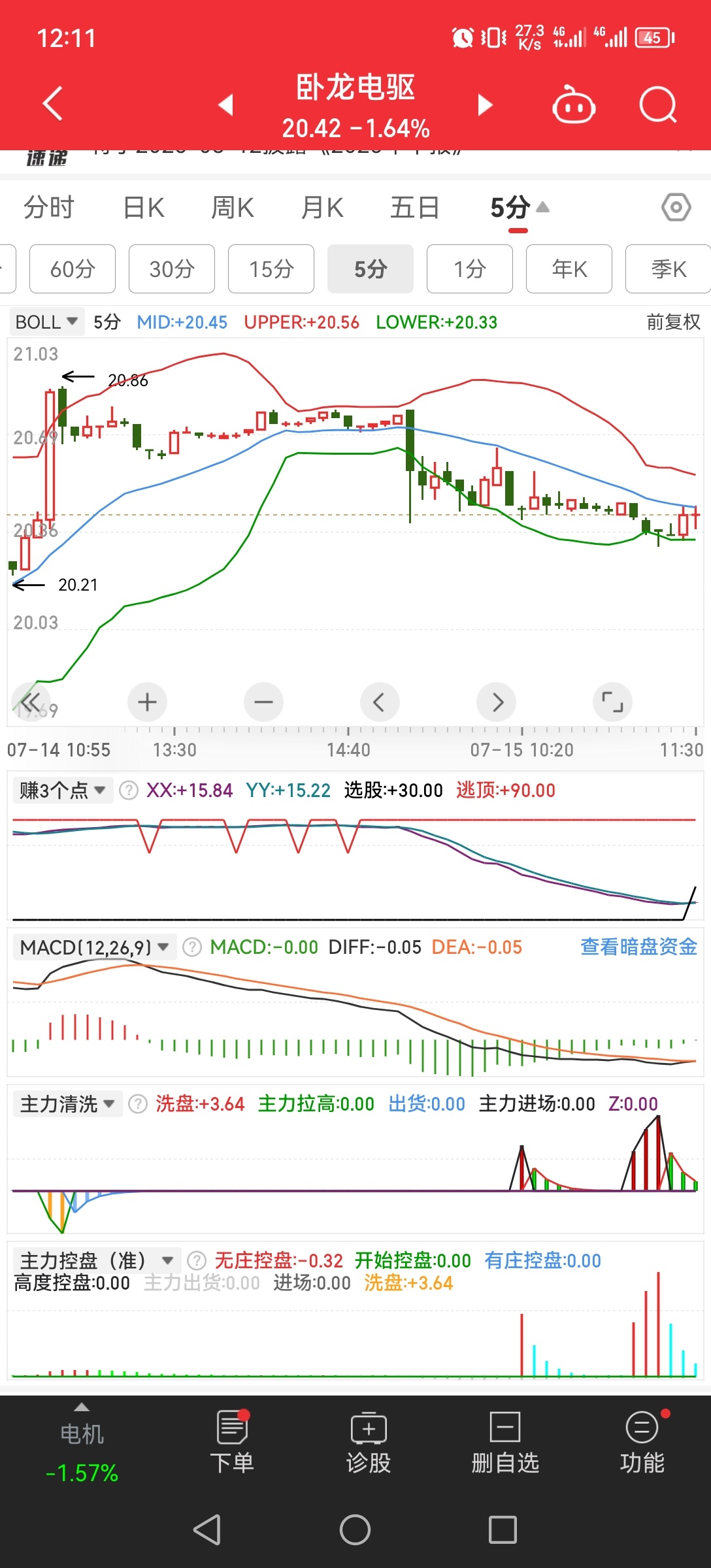Open stock search
This screenshot has height=1568, width=711.
click(657, 105)
